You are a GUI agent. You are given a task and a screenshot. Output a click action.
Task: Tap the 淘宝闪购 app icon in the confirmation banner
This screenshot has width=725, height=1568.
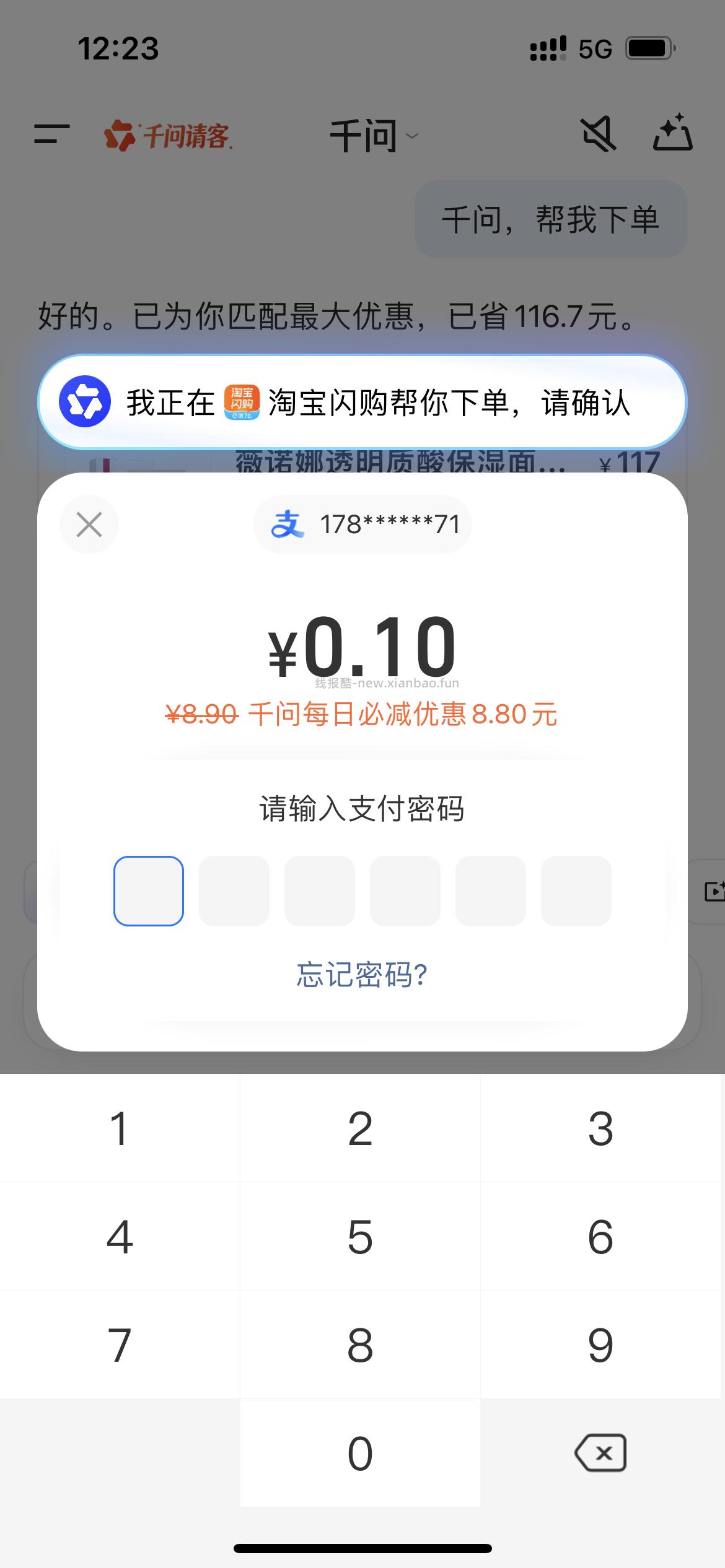click(x=241, y=402)
